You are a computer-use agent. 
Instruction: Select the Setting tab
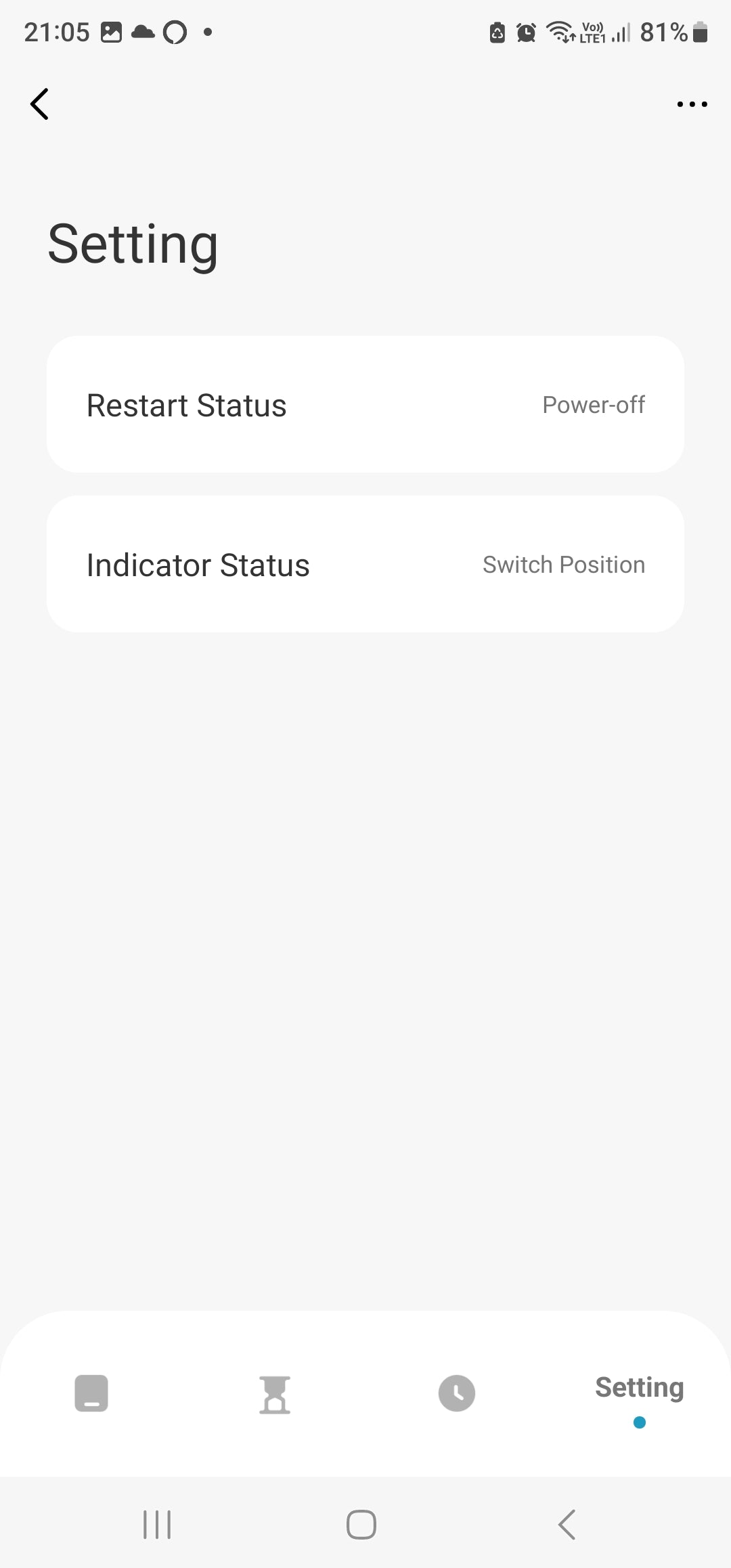click(639, 1389)
